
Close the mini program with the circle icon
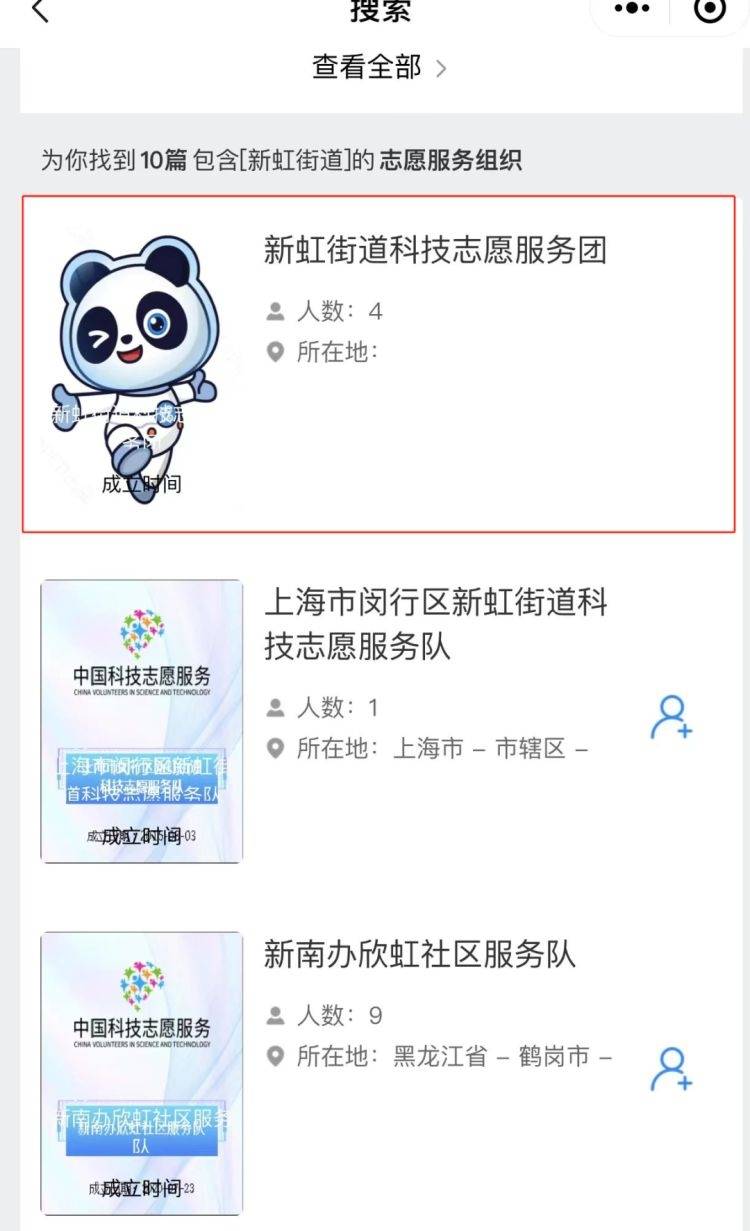pos(710,10)
